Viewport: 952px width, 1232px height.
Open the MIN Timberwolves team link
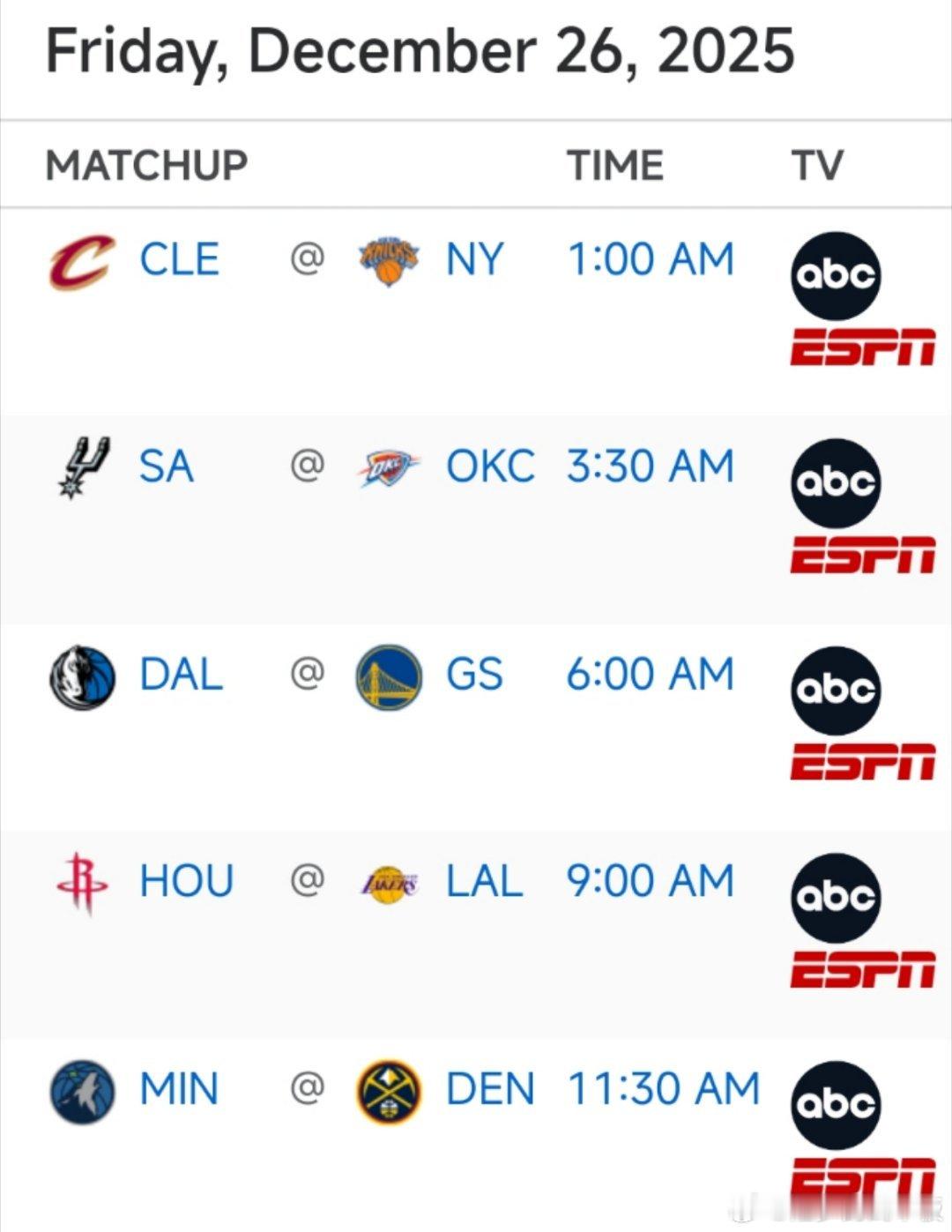tap(179, 1089)
